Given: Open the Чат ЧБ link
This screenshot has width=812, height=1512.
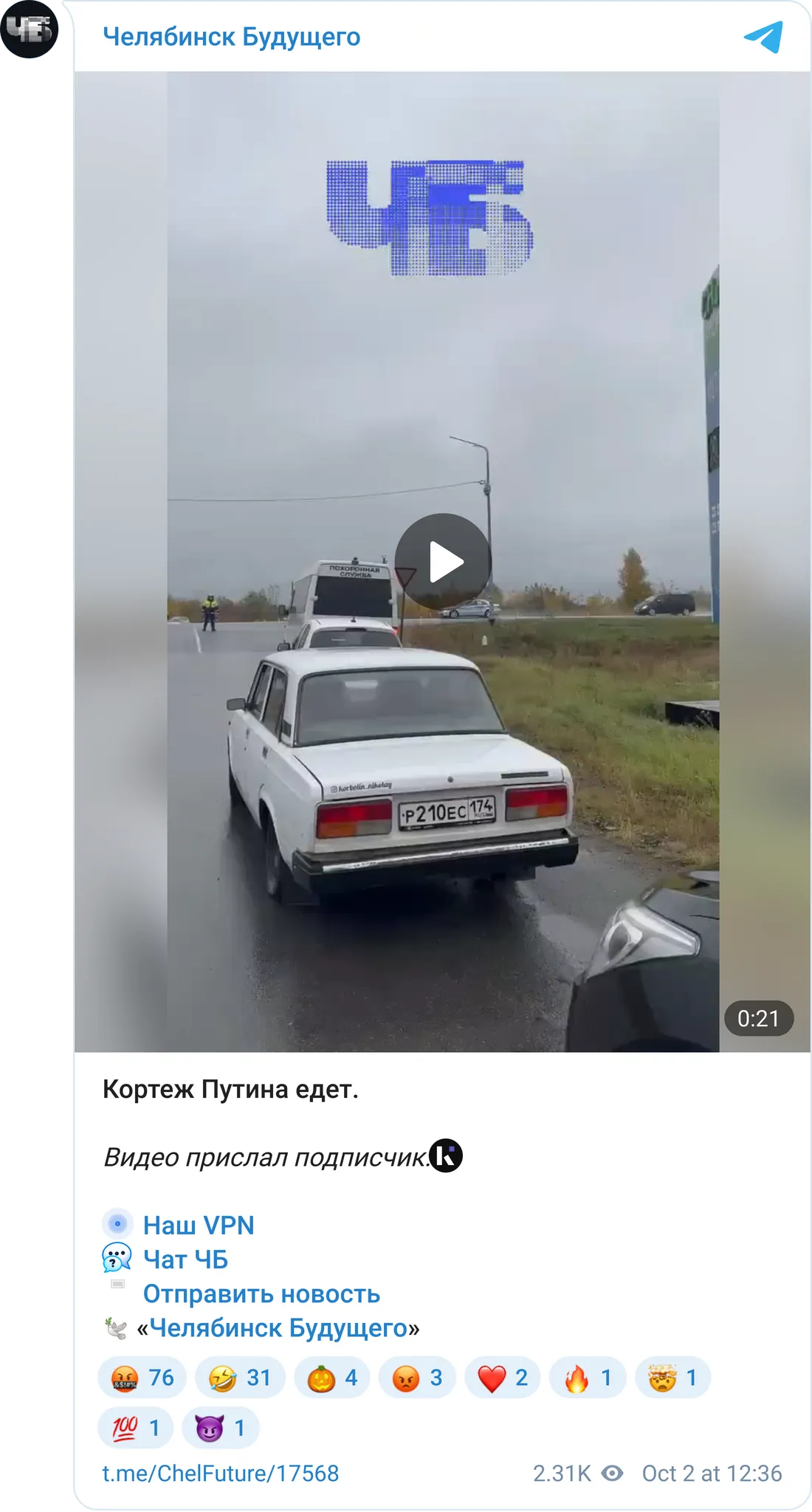Looking at the screenshot, I should [x=185, y=1260].
